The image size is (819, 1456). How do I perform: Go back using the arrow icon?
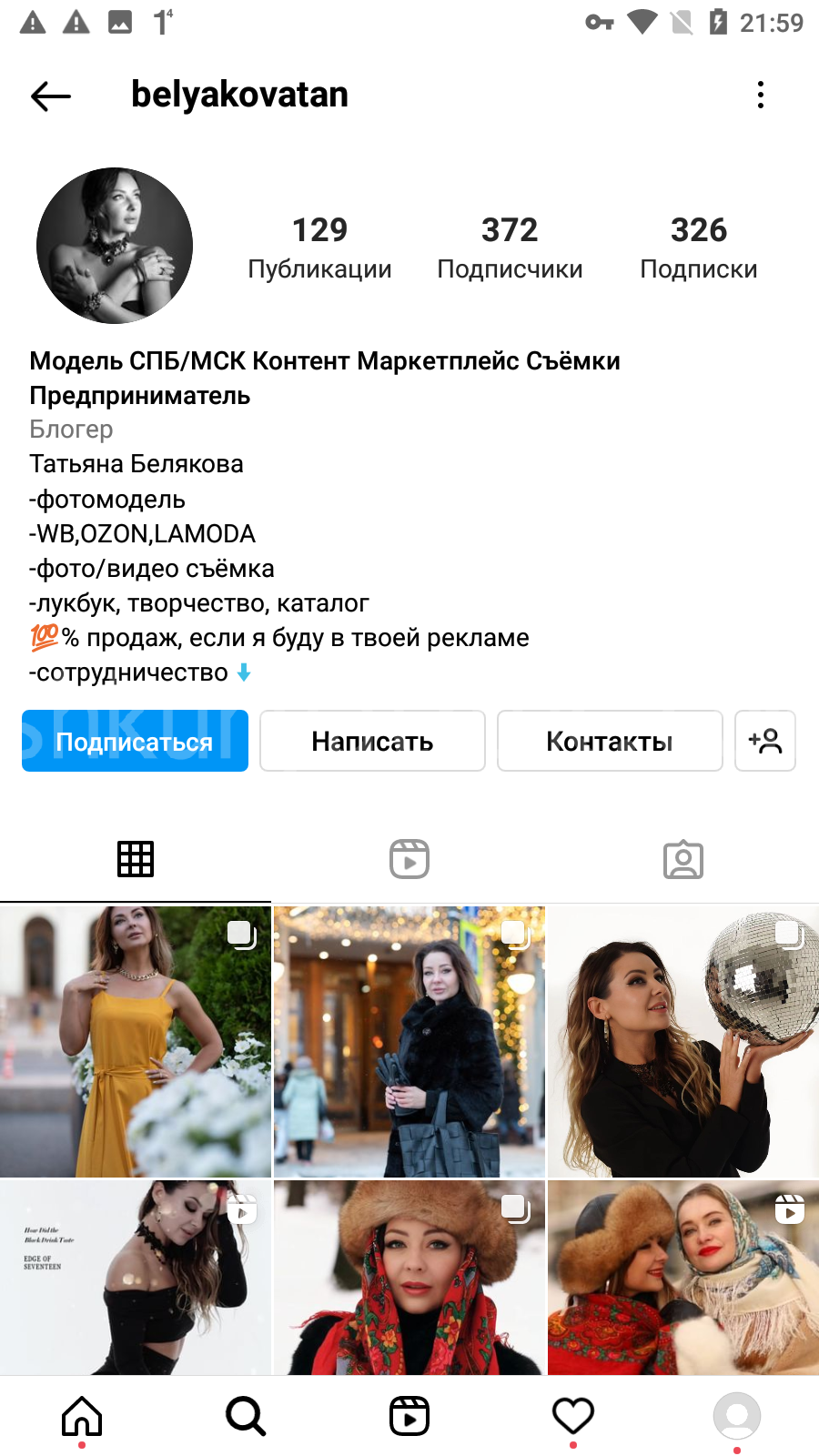click(51, 96)
